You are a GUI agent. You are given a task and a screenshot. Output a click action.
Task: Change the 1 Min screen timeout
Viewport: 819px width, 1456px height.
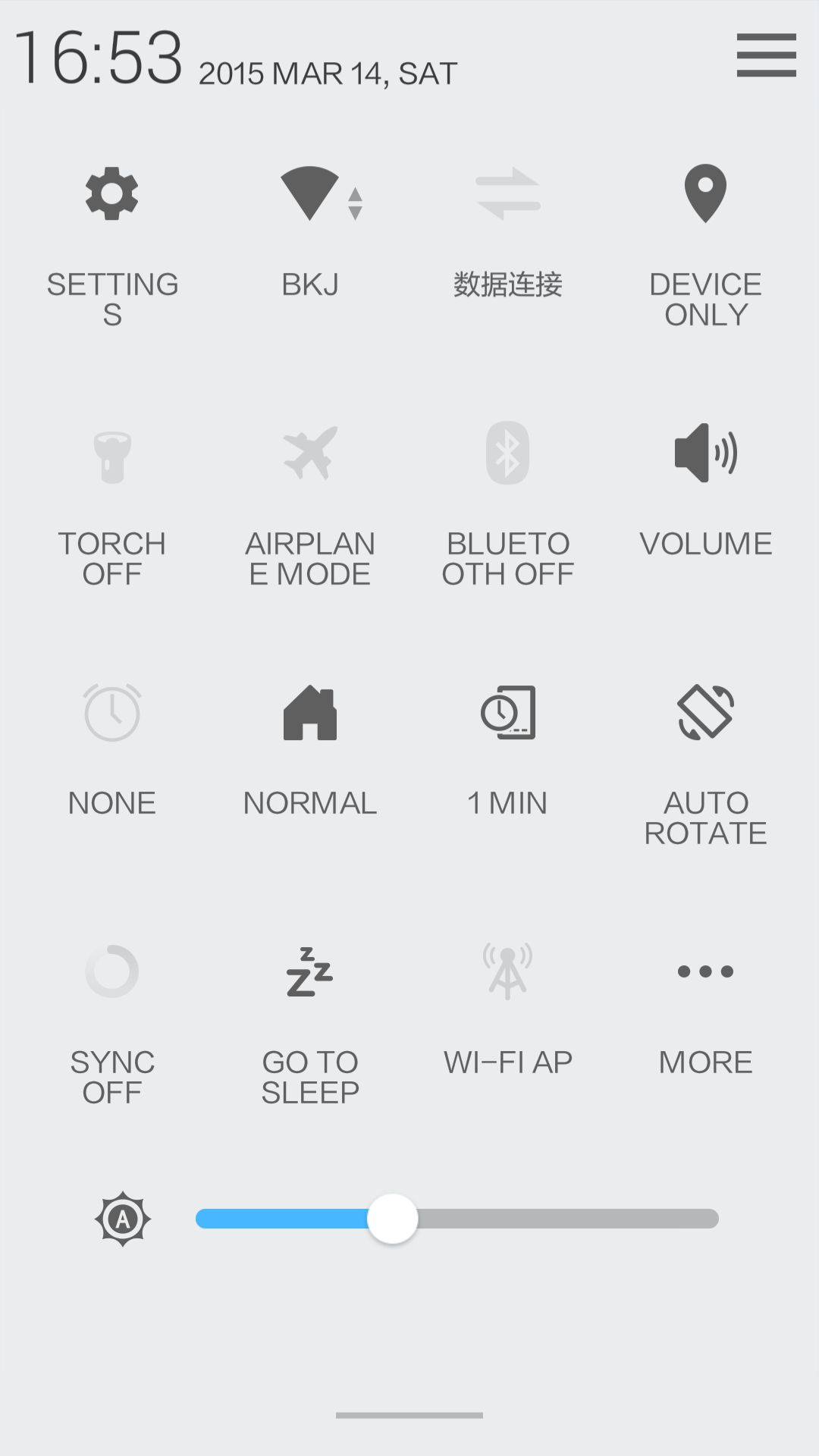tap(507, 750)
